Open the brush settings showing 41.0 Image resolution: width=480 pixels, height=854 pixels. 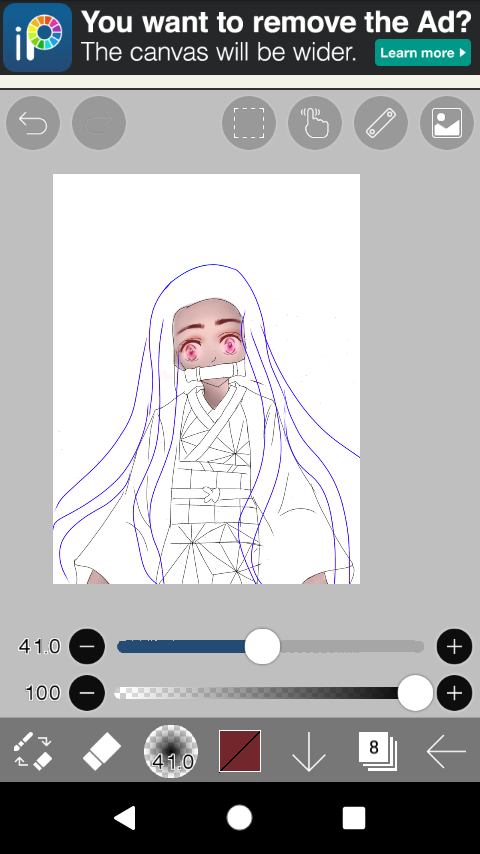tap(171, 751)
